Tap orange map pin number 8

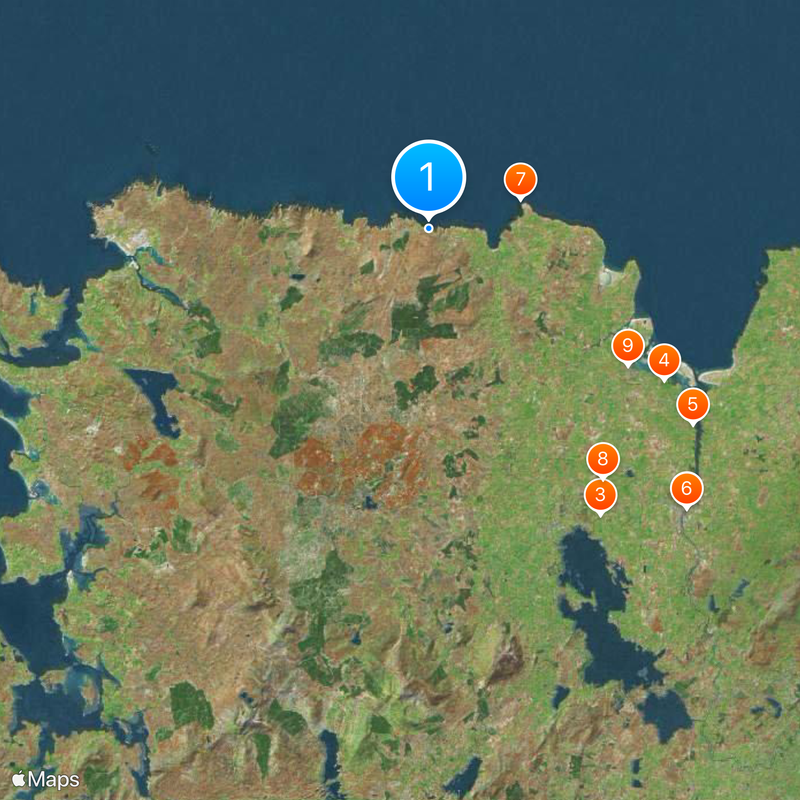(x=602, y=460)
